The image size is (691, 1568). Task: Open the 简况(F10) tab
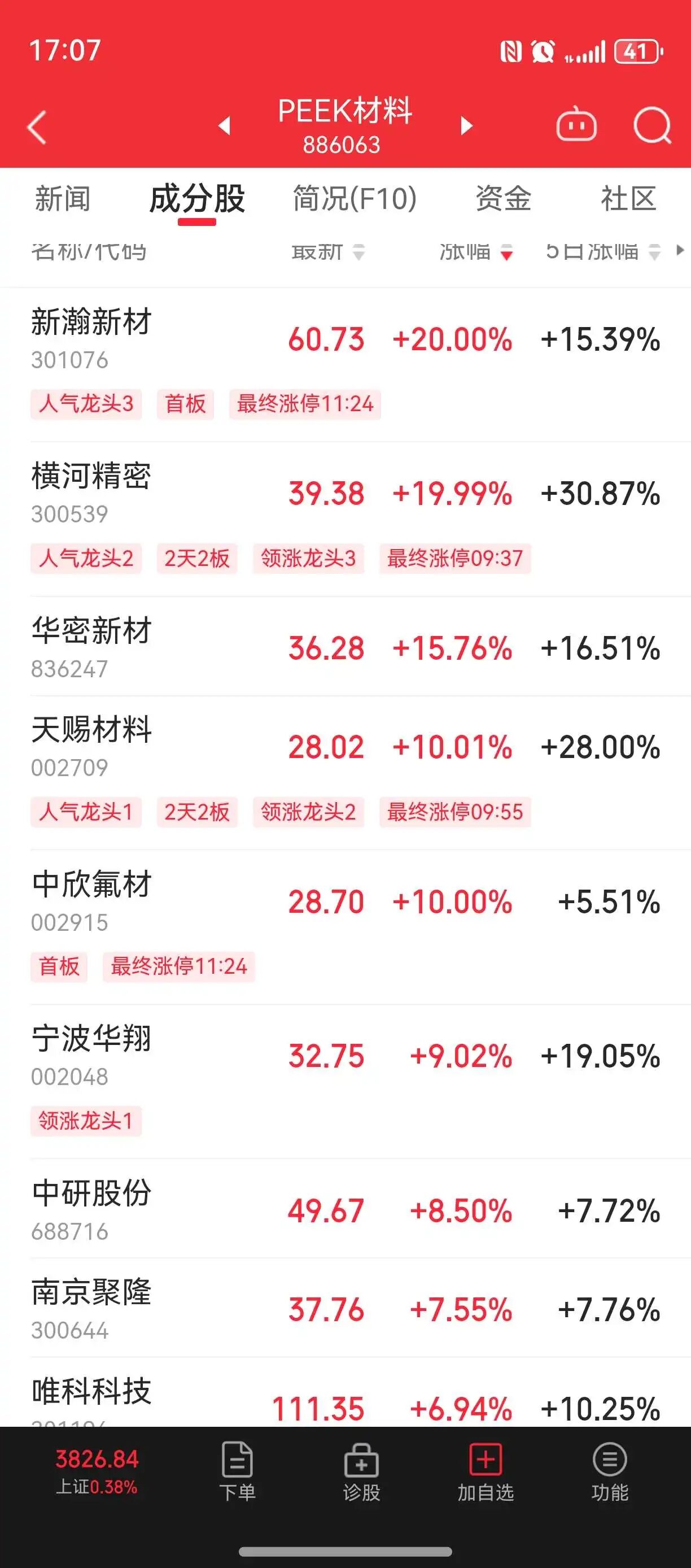355,199
